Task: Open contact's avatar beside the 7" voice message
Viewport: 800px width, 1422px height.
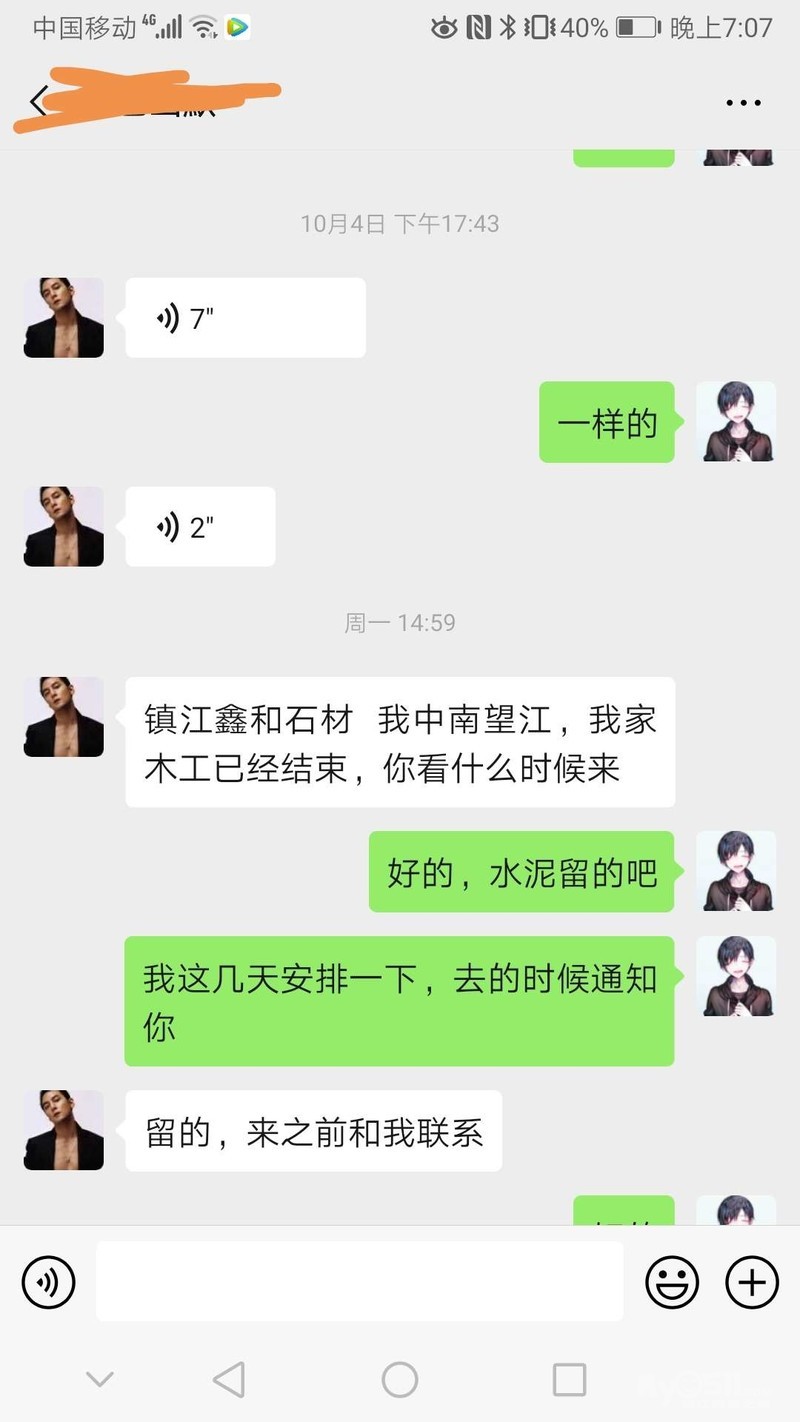Action: (x=64, y=318)
